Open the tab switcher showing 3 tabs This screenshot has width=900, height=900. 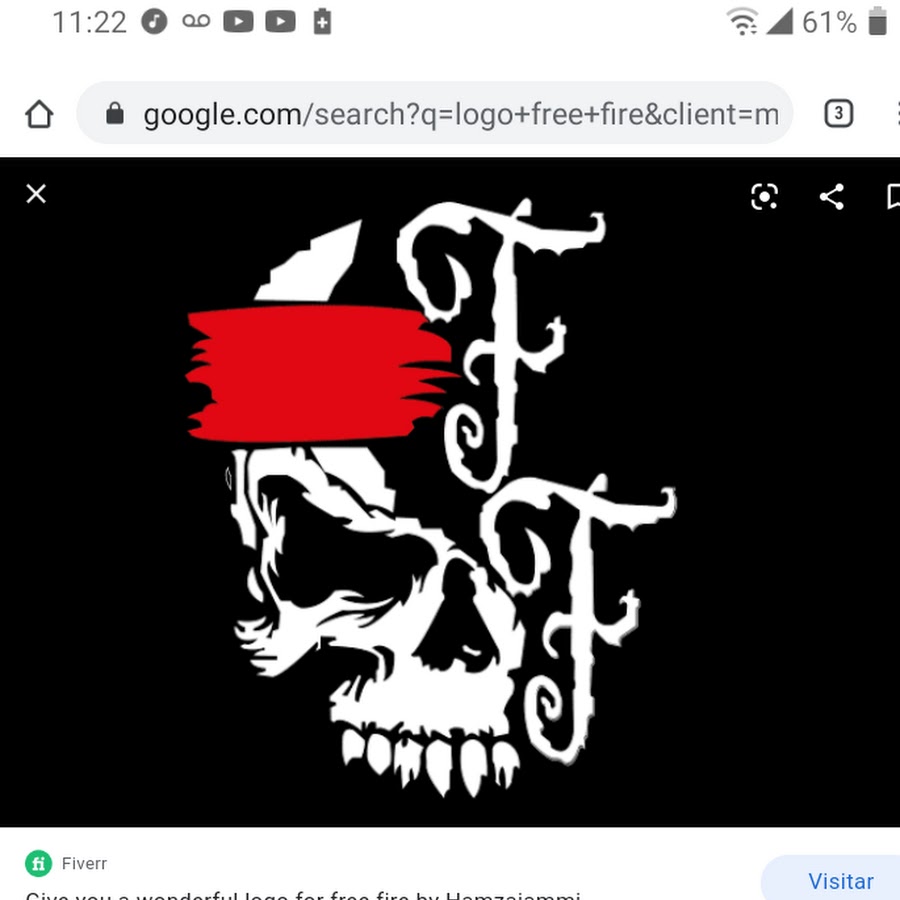click(x=838, y=114)
